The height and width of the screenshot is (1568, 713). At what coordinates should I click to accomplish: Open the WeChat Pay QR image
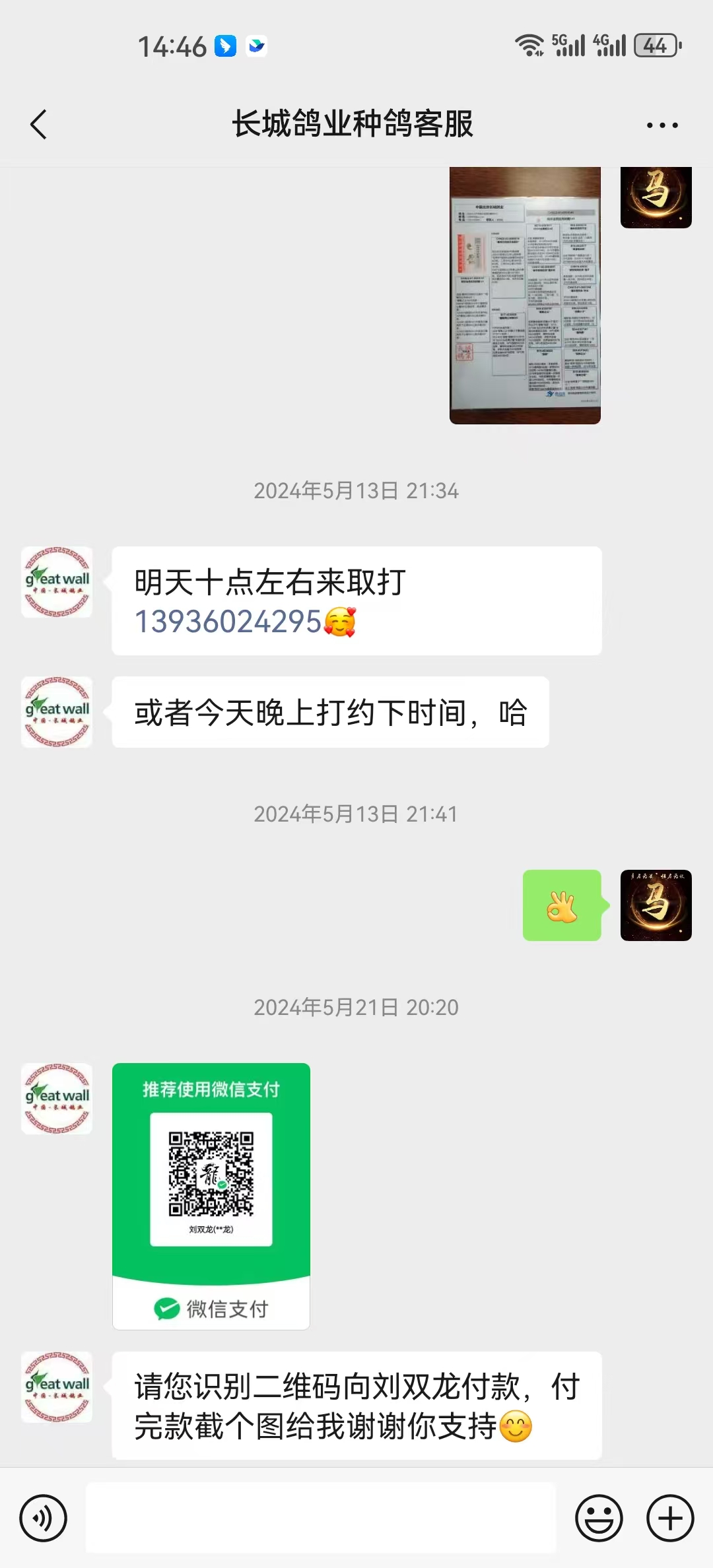click(x=211, y=1195)
